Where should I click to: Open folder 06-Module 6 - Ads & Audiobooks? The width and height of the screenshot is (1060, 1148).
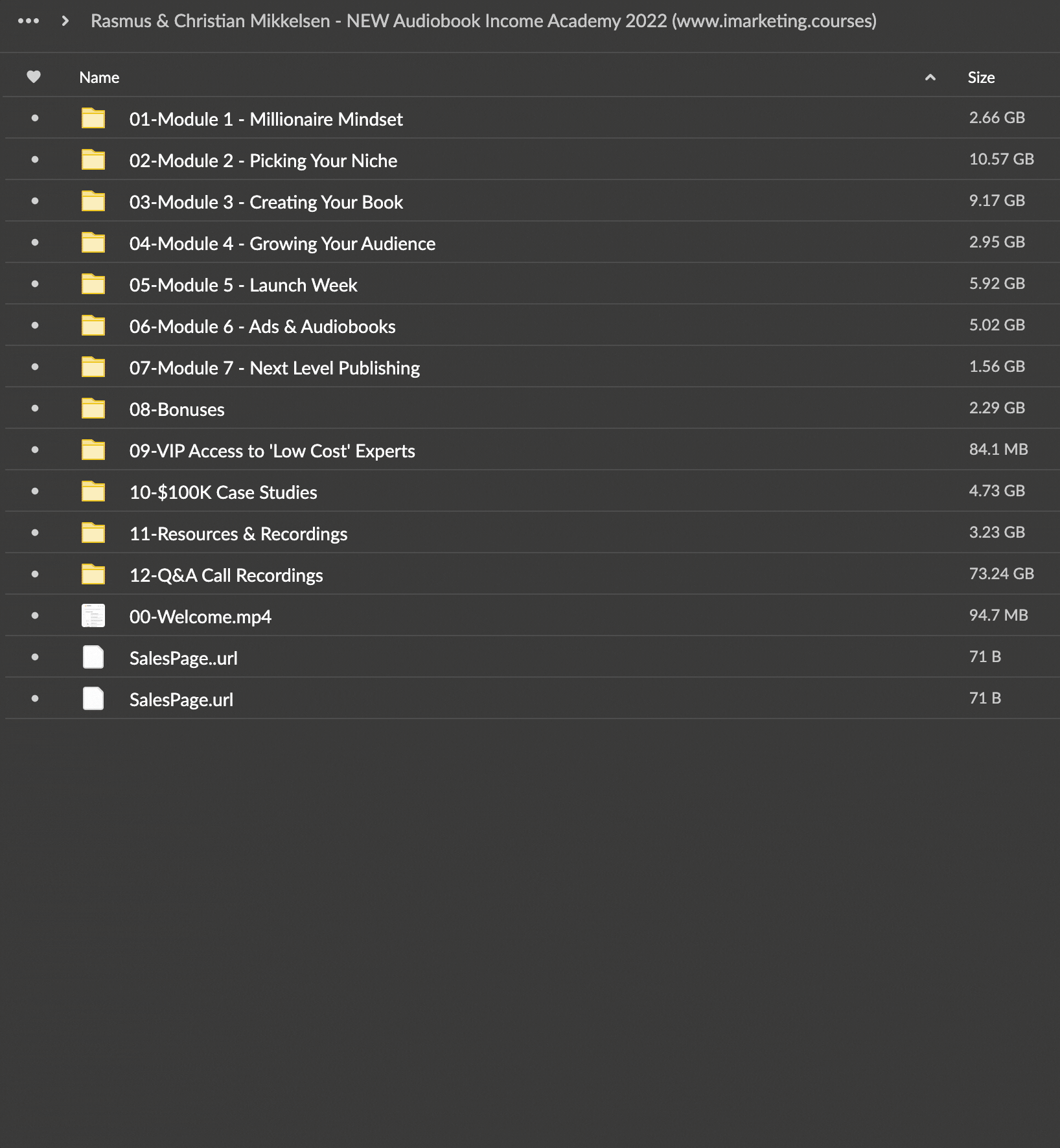pos(262,327)
